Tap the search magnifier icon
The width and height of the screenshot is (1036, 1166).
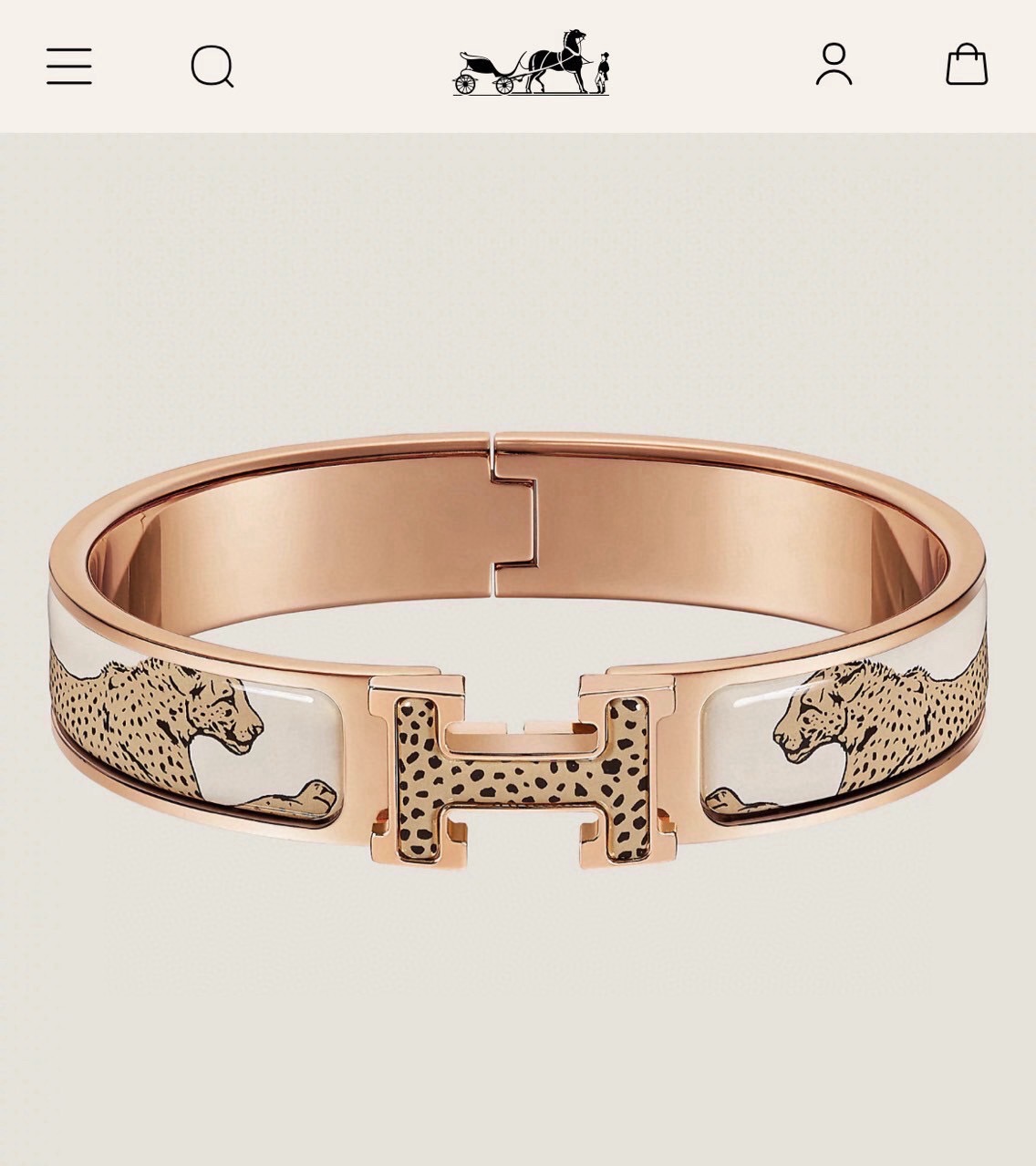212,67
